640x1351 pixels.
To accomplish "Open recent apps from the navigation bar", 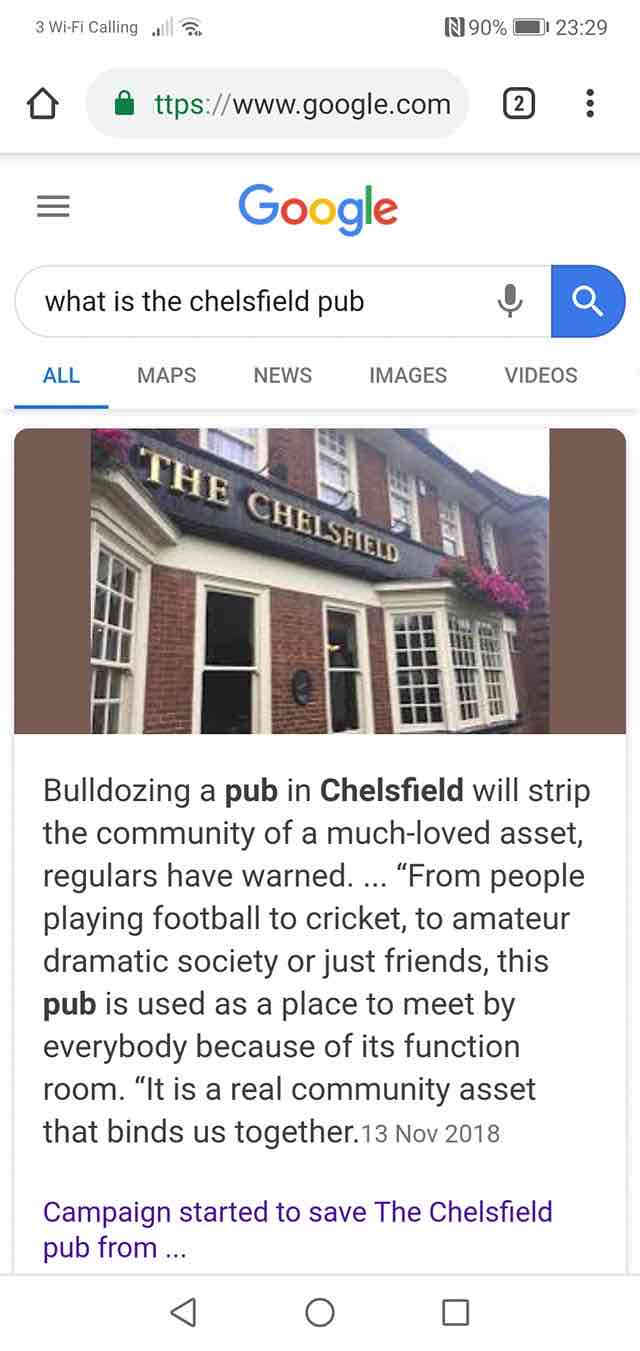I will tap(455, 1312).
